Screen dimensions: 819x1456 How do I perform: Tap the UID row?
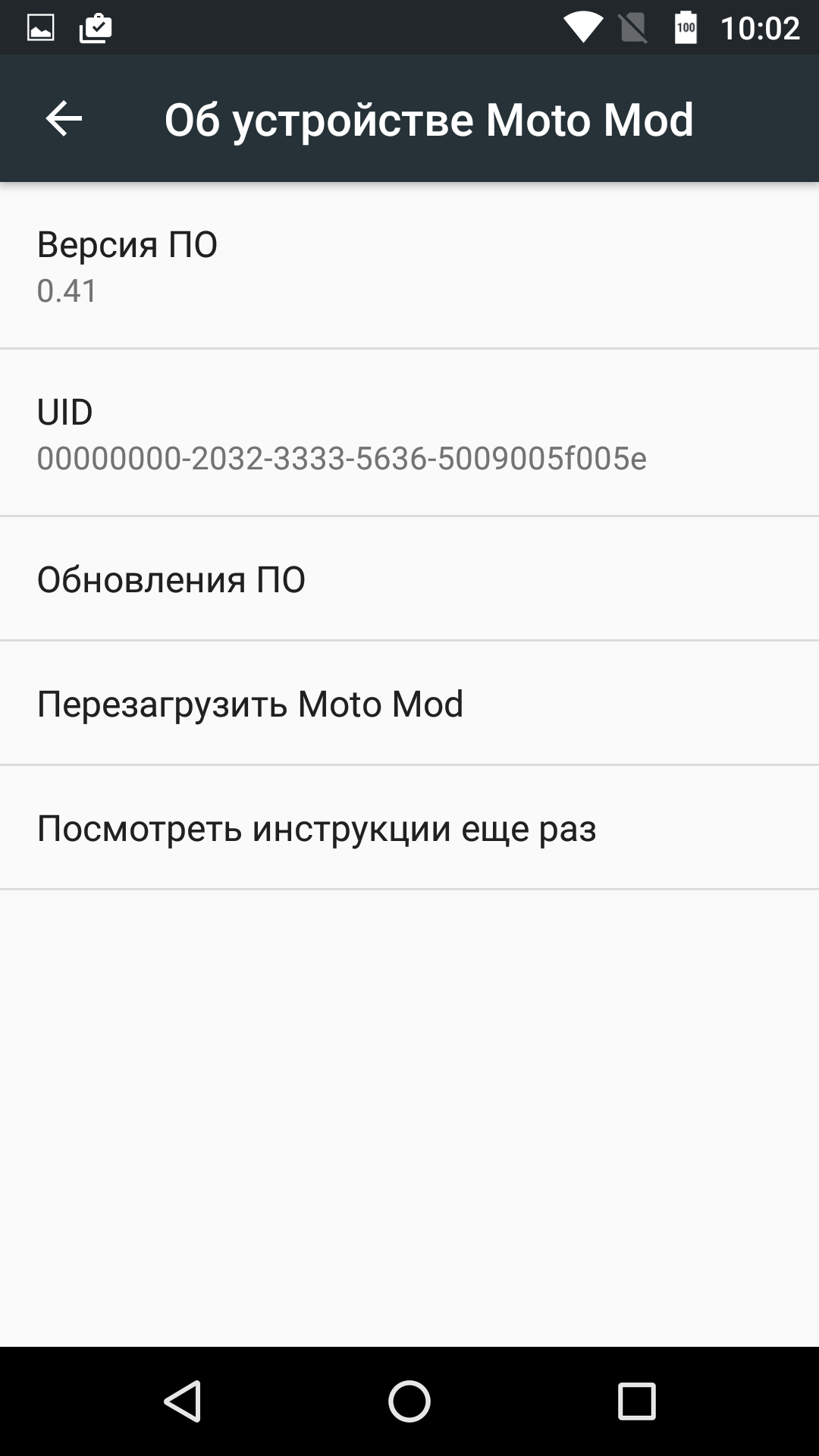(409, 433)
